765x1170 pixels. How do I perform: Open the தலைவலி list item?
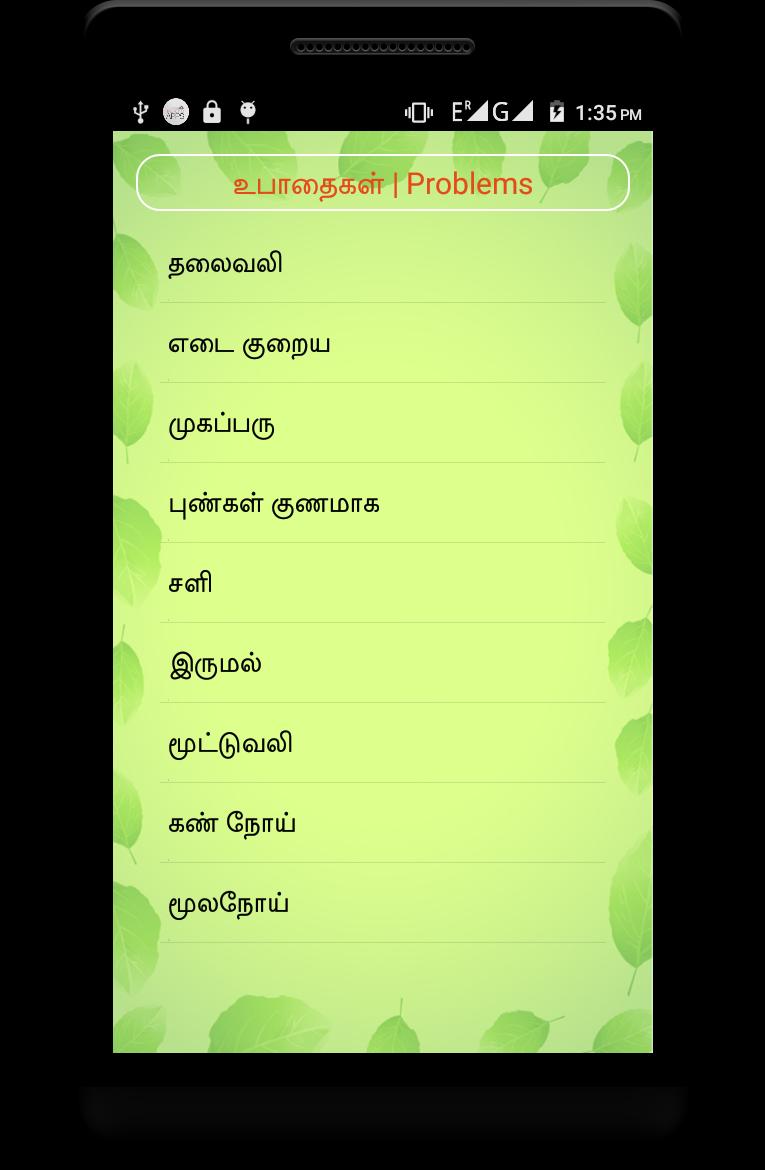(x=382, y=264)
